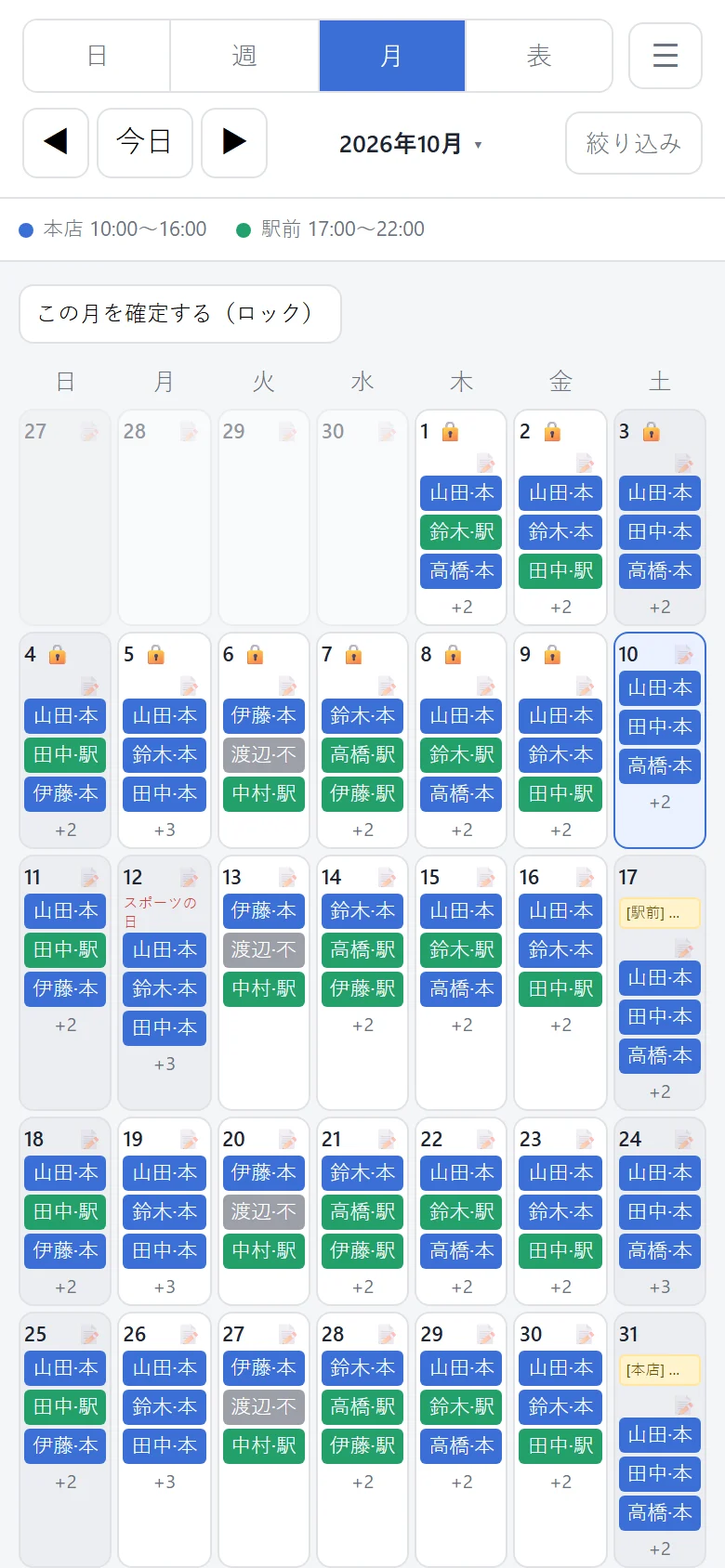Screen dimensions: 725x1568
Task: Open the 伊藤·本 shift on October 27
Action: click(x=264, y=1367)
